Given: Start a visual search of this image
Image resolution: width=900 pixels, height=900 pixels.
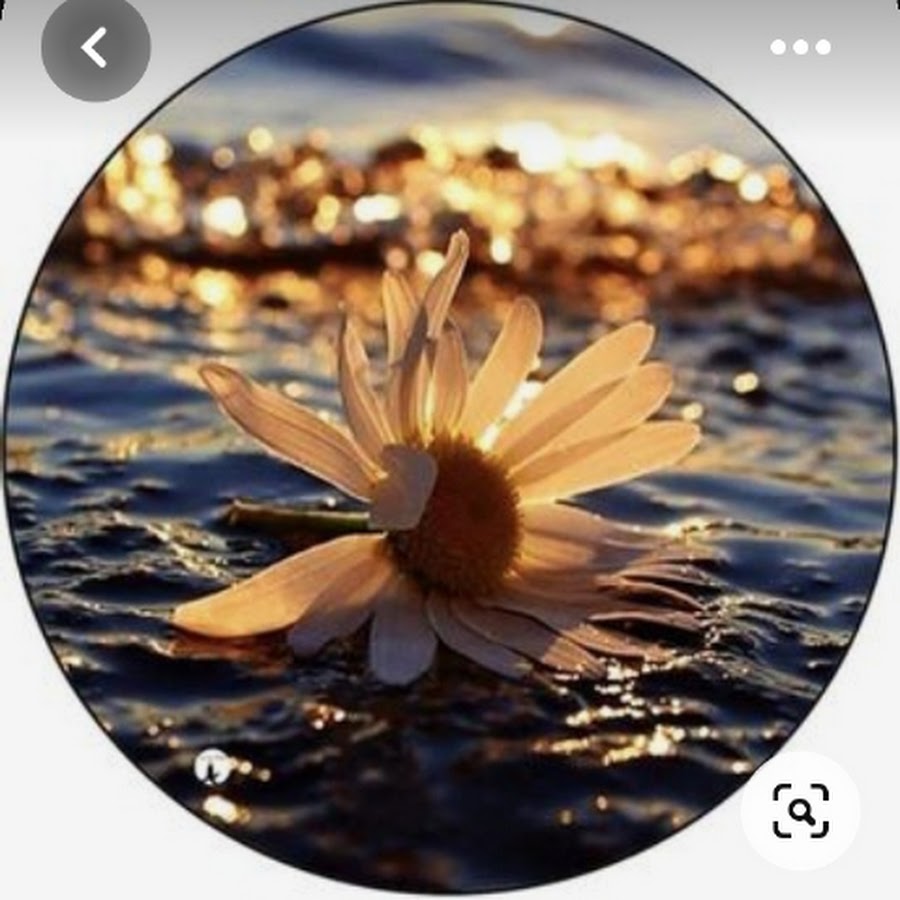Looking at the screenshot, I should (800, 810).
